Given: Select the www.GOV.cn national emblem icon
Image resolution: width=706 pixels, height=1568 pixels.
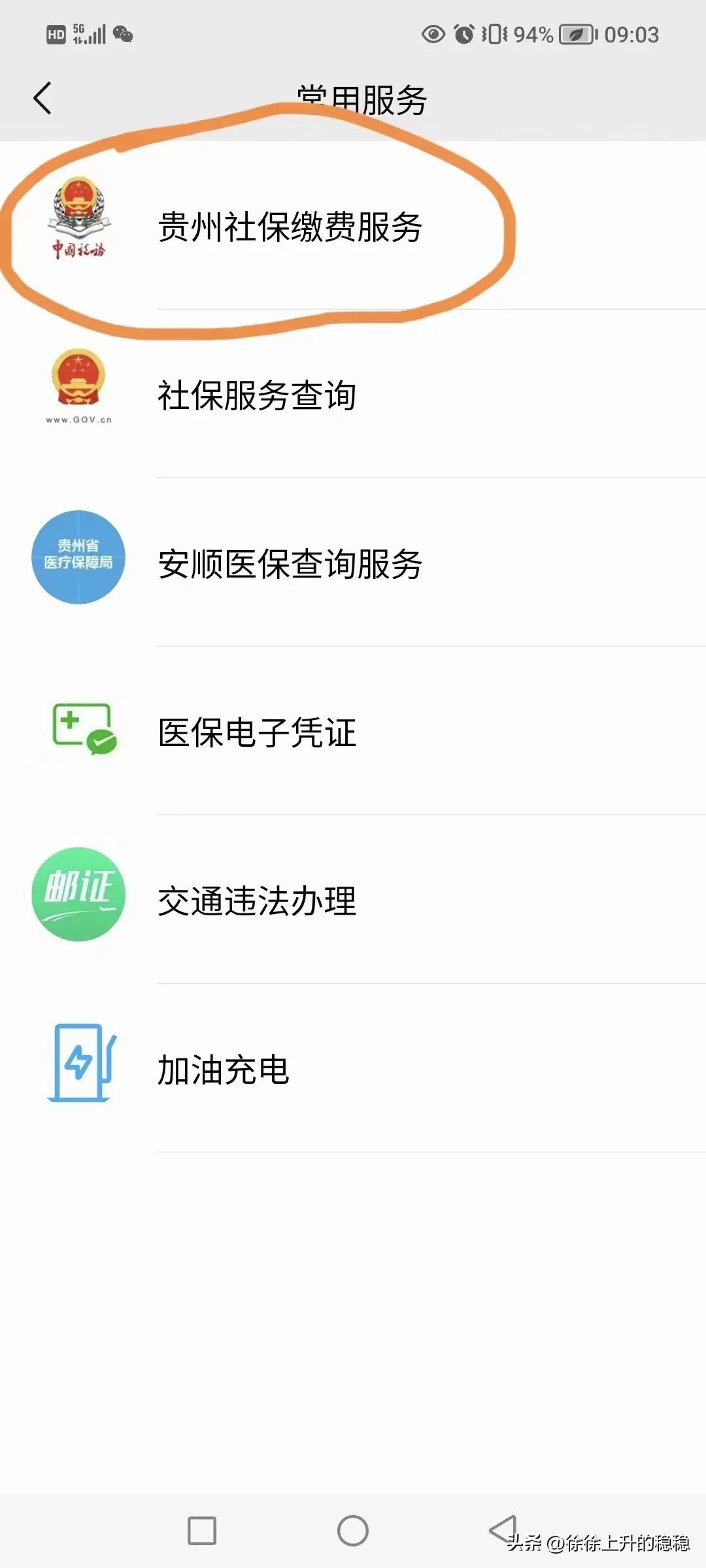Looking at the screenshot, I should [77, 385].
